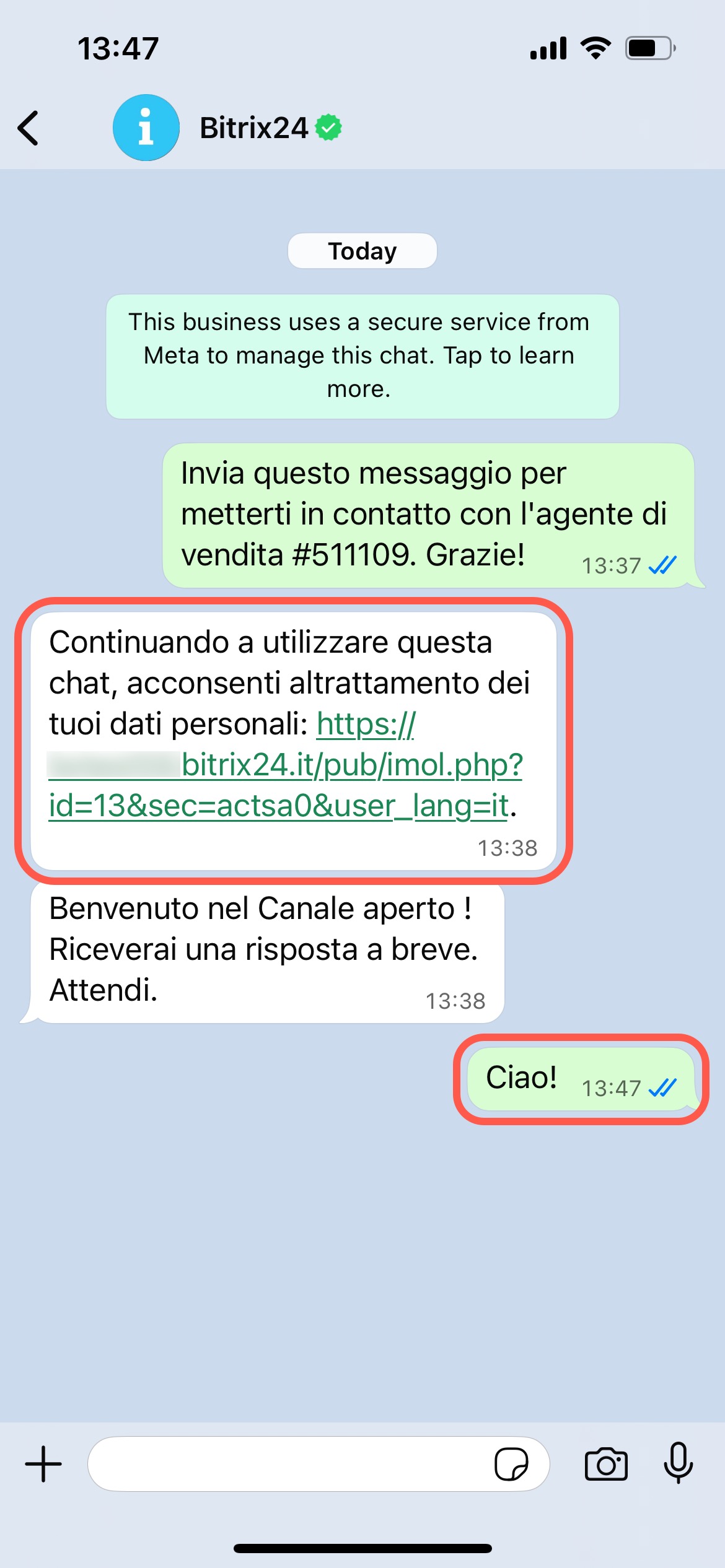Open the bitrix24.it personal data link
This screenshot has height=1568, width=725.
point(351,765)
